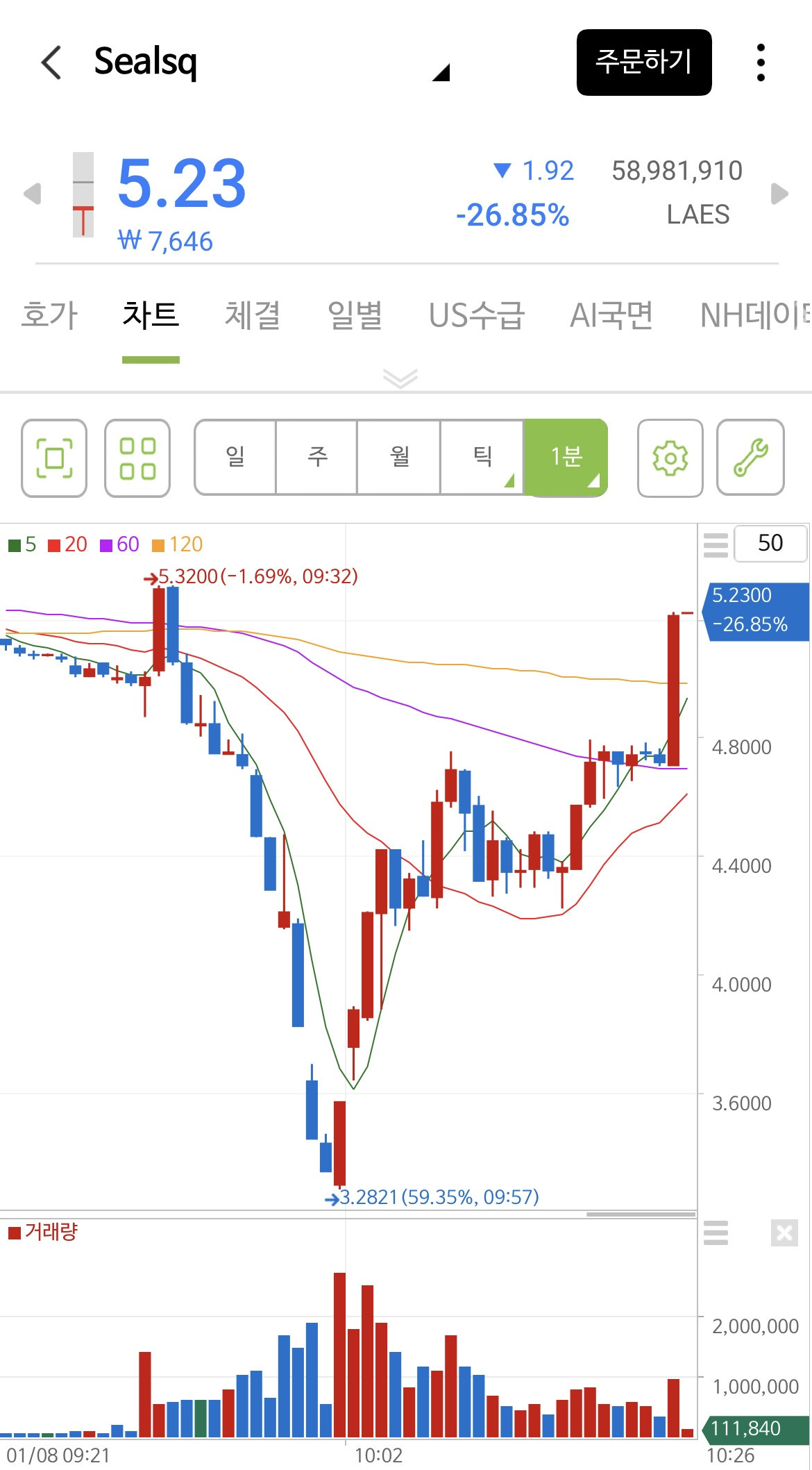Viewport: 812px width, 1470px height.
Task: Go to the previous stock with the left arrow
Action: click(x=32, y=194)
